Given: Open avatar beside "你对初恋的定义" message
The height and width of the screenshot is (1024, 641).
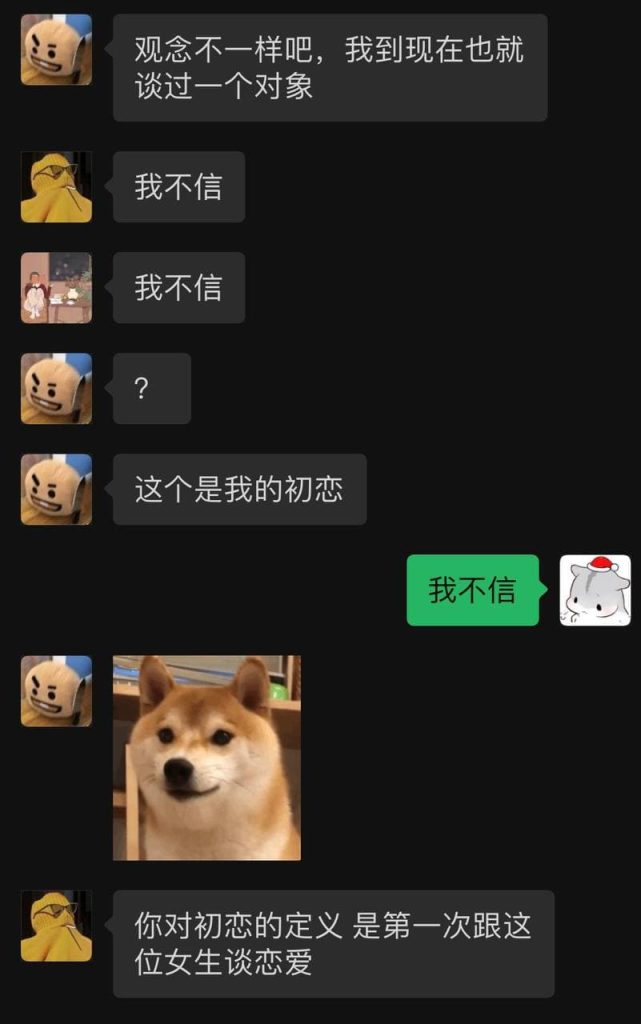Looking at the screenshot, I should (56, 926).
